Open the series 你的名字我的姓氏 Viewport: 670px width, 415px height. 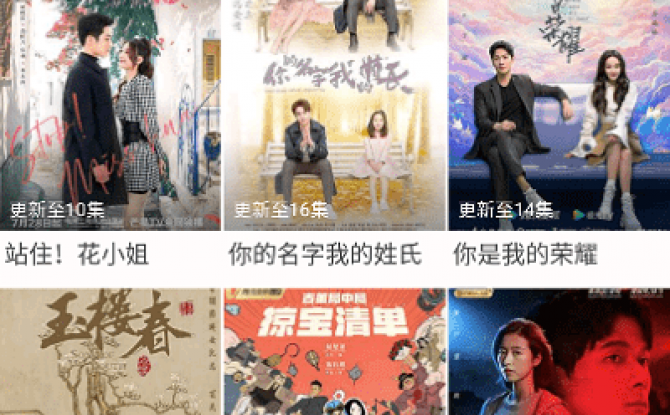point(334,115)
